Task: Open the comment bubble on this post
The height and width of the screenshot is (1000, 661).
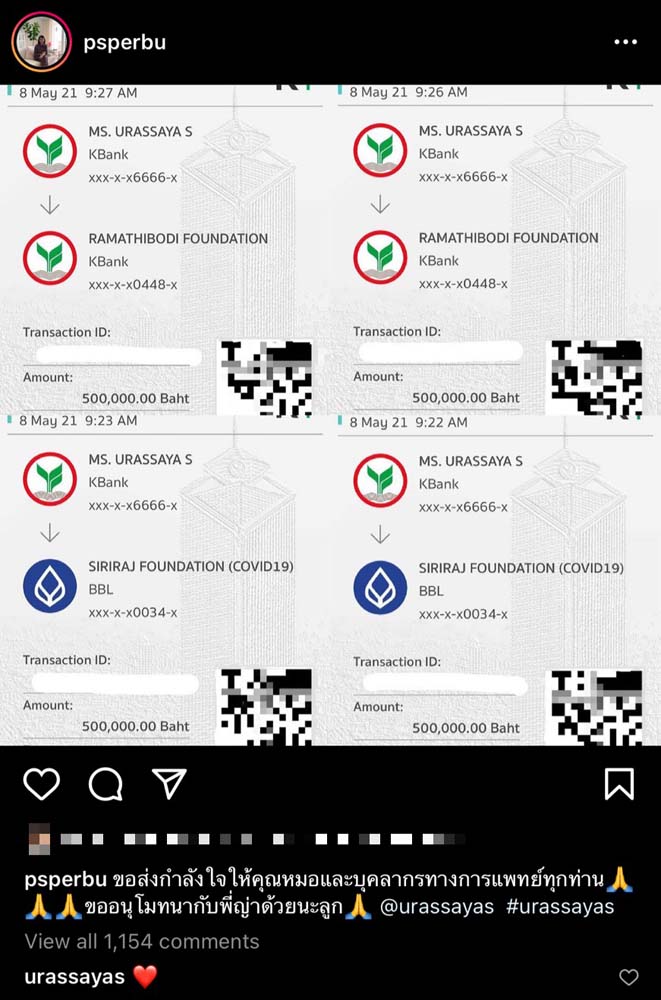Action: coord(105,784)
